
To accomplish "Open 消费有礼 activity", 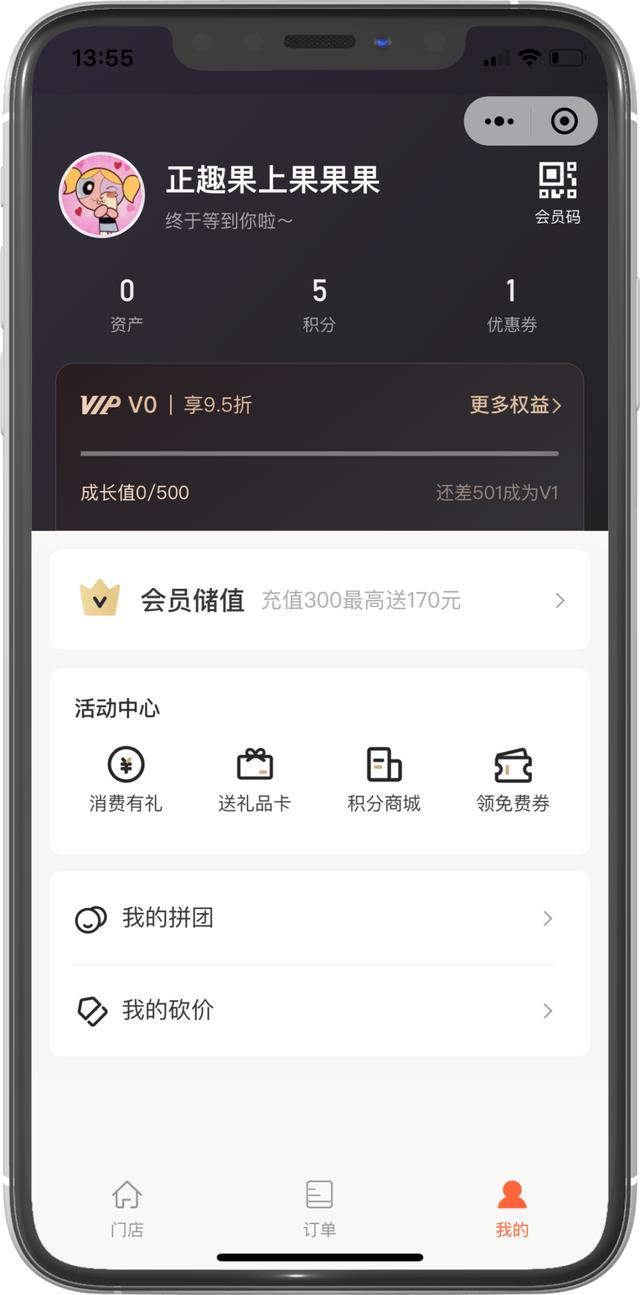I will pos(126,780).
